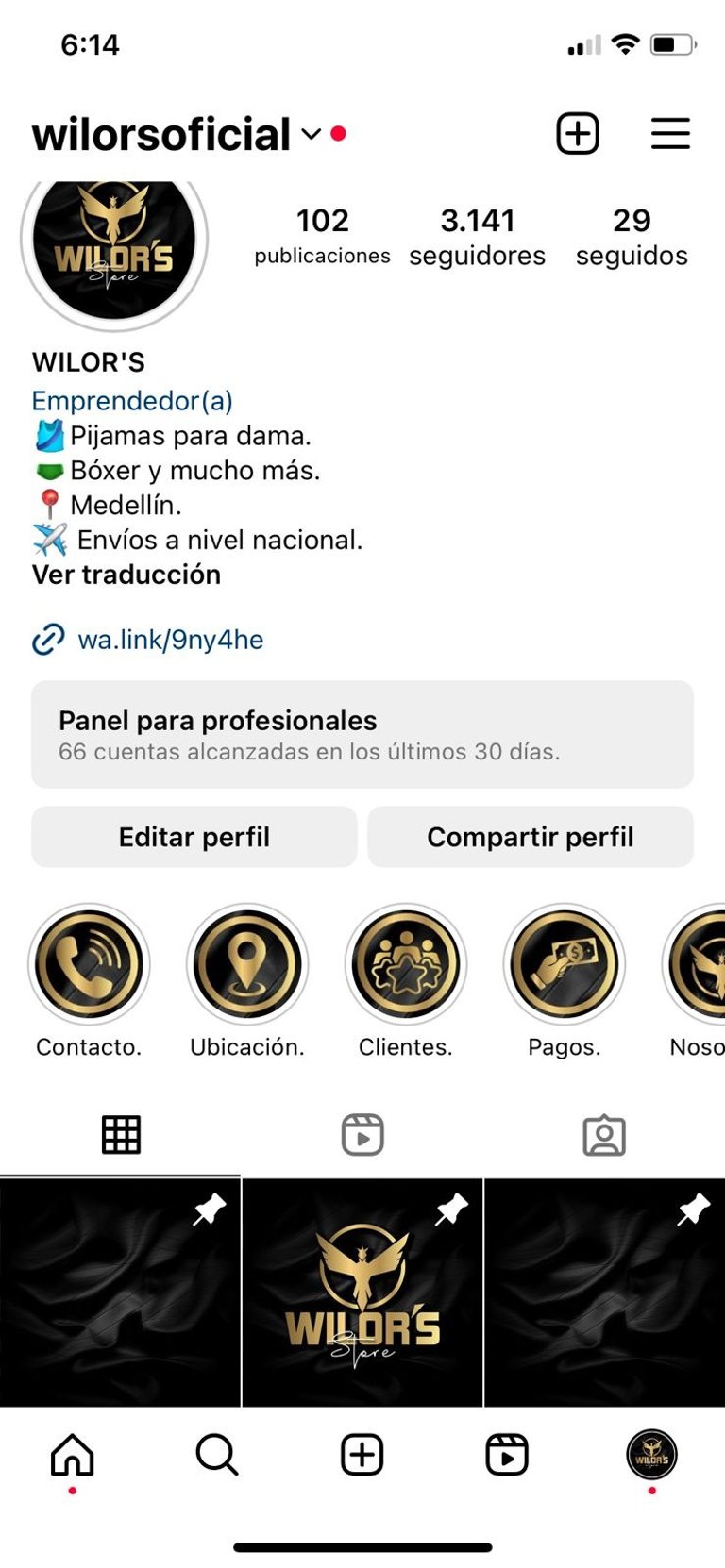Tap Compartir perfil button
This screenshot has width=725, height=1568.
tap(531, 837)
